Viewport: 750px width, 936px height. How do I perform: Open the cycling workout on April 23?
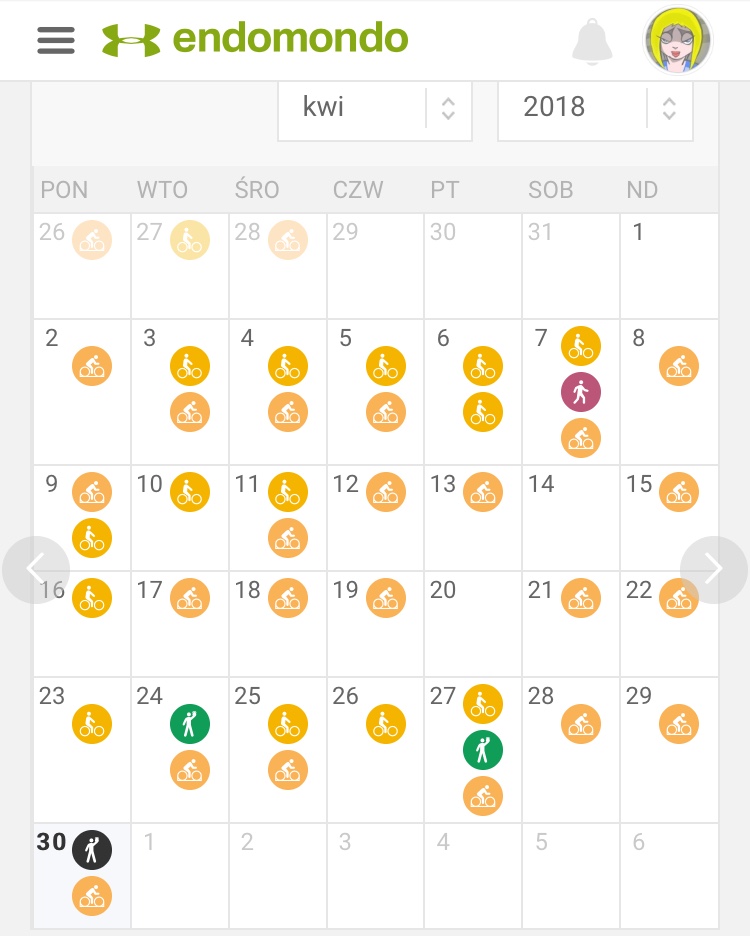92,724
